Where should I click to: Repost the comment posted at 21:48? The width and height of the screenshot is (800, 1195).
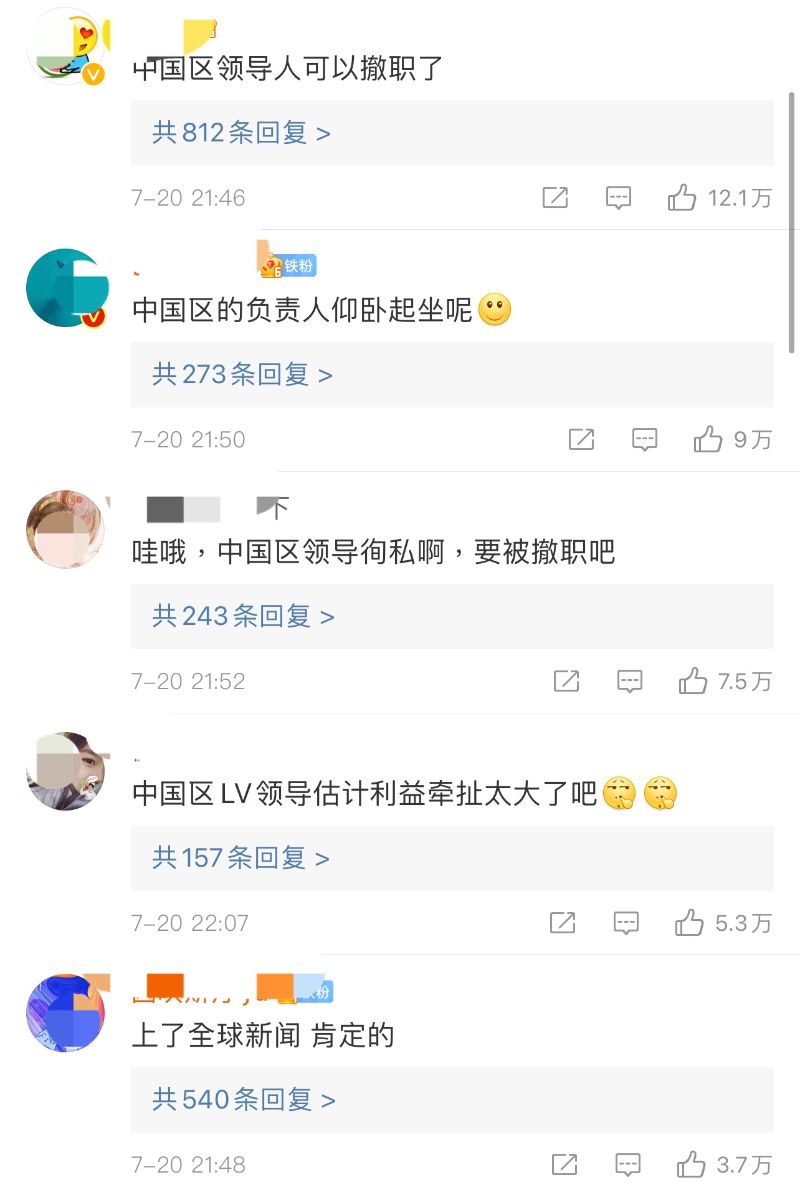564,1165
